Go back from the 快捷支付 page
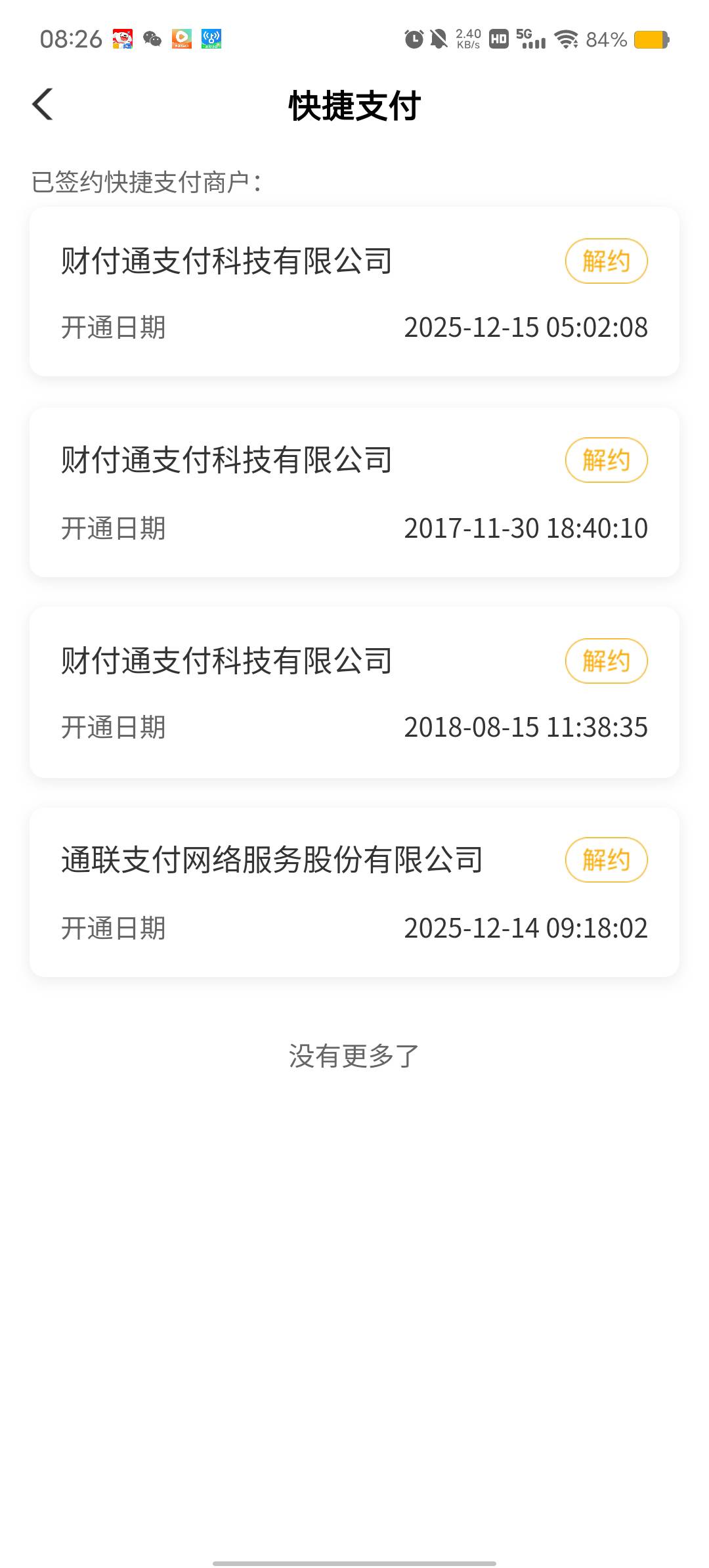Viewport: 709px width, 1568px height. 43,104
